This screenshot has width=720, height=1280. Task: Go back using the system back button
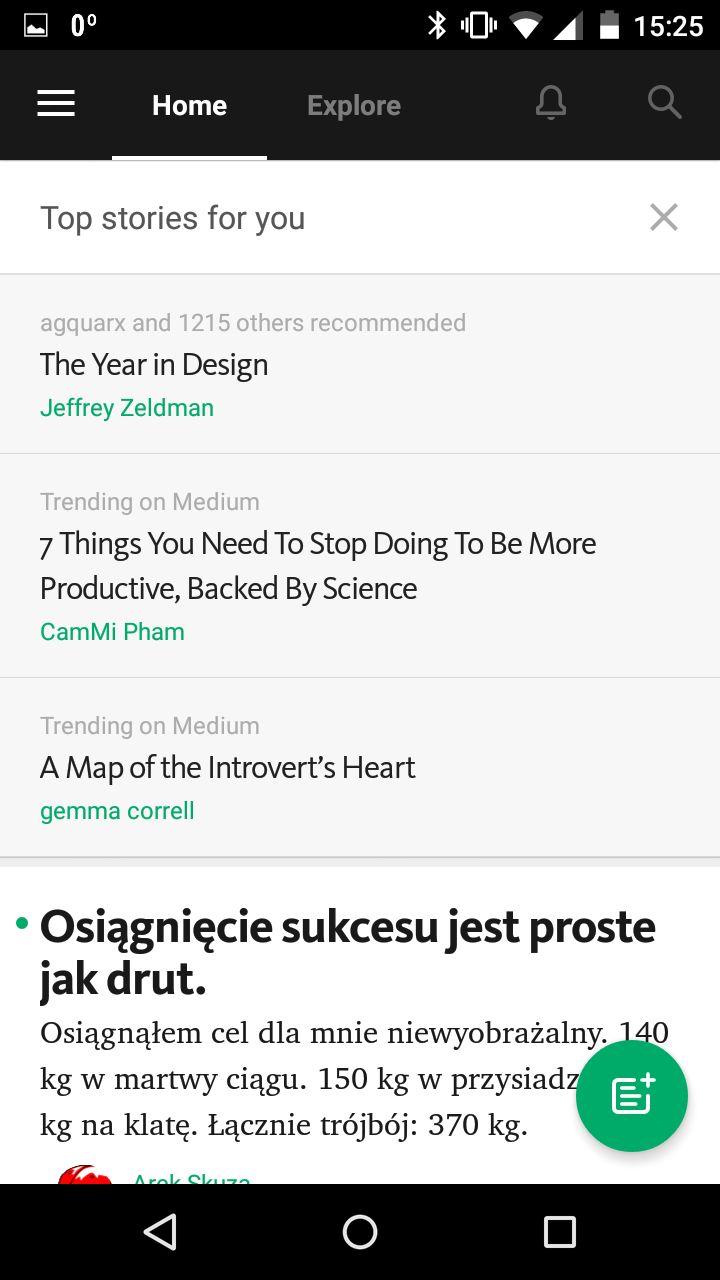click(x=160, y=1232)
